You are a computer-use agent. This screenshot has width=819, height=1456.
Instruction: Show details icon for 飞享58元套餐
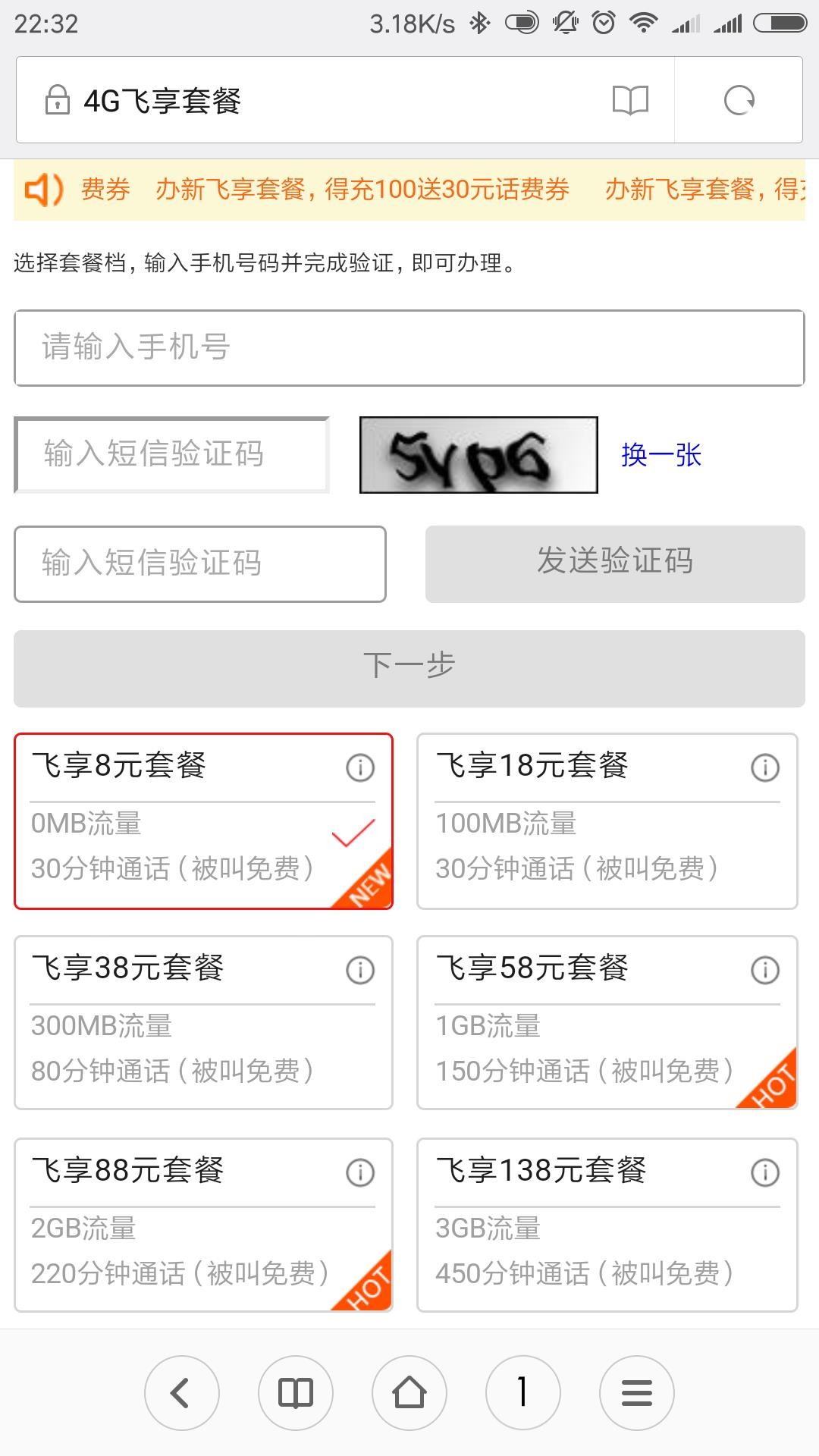[764, 970]
